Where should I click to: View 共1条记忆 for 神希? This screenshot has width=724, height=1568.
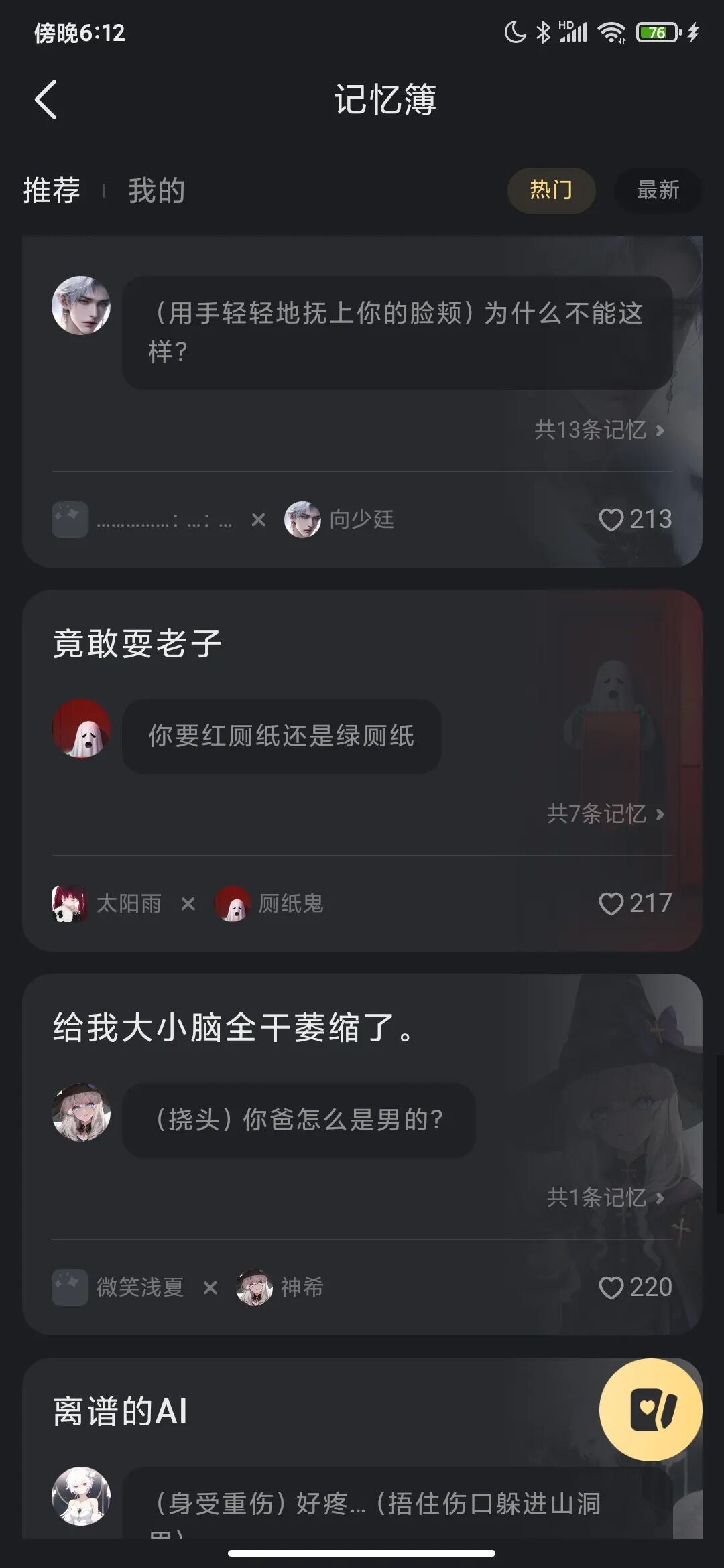(606, 1197)
